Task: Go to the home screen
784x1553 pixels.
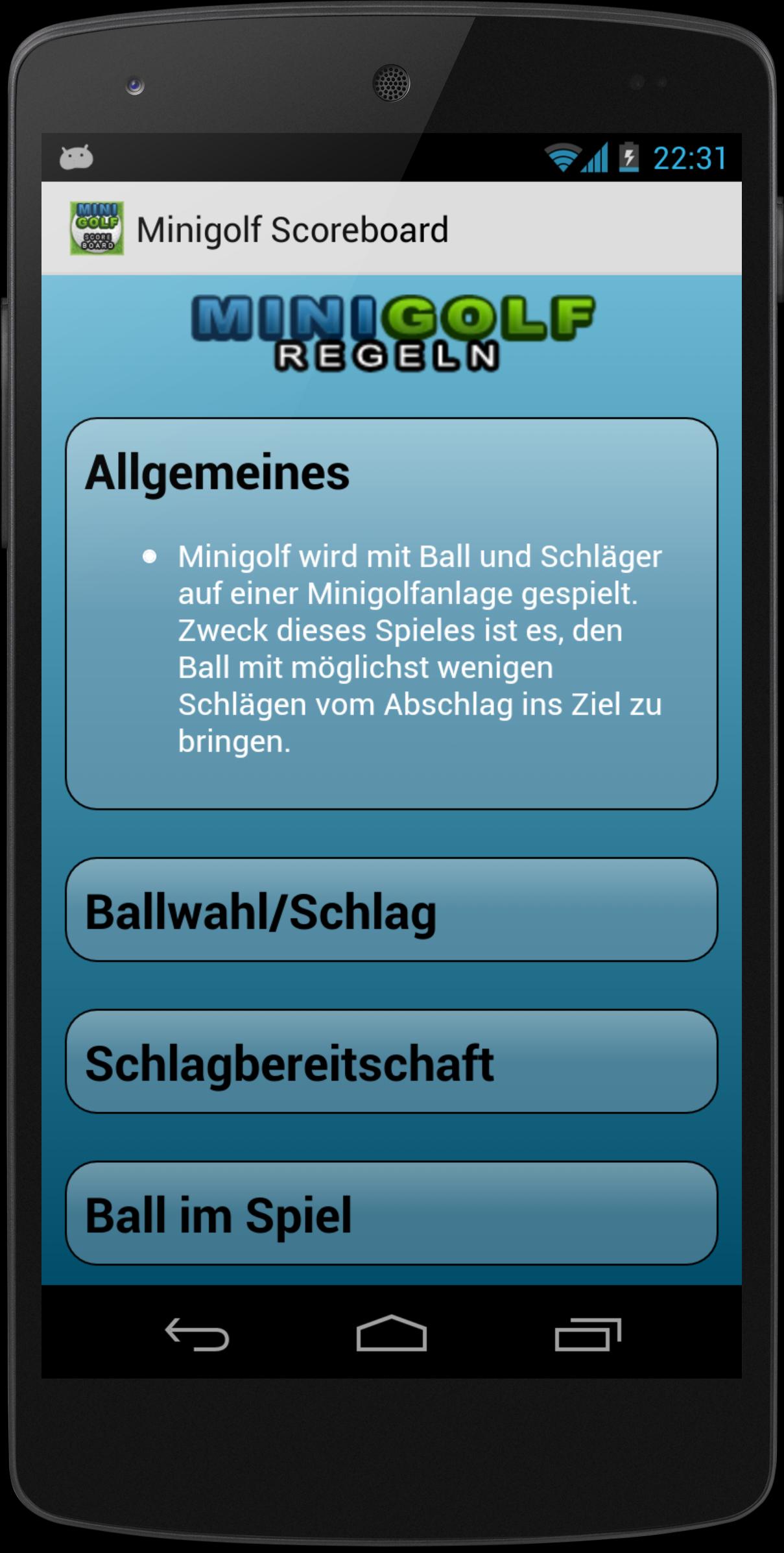Action: click(x=391, y=1335)
